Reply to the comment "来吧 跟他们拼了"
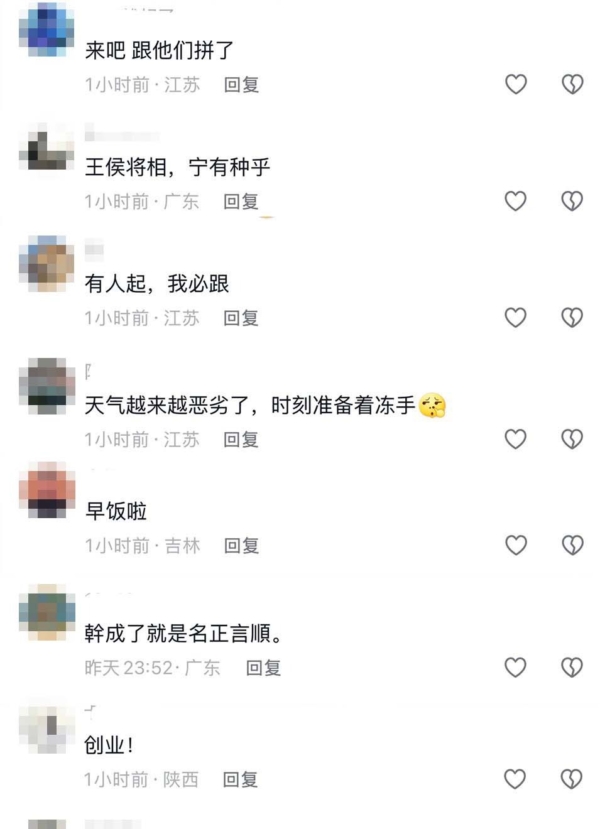The image size is (600, 829). point(241,85)
